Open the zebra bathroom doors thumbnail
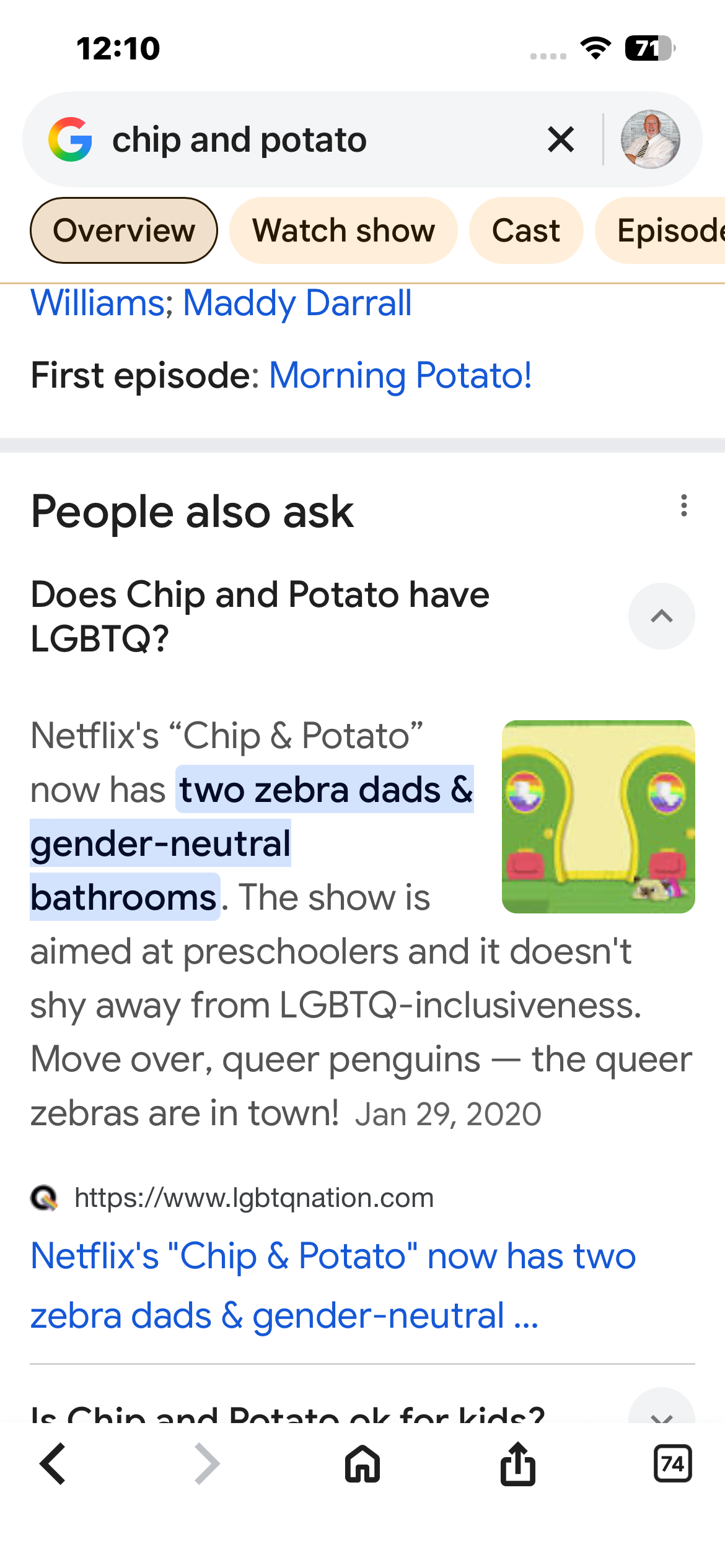725x1568 pixels. click(x=598, y=816)
